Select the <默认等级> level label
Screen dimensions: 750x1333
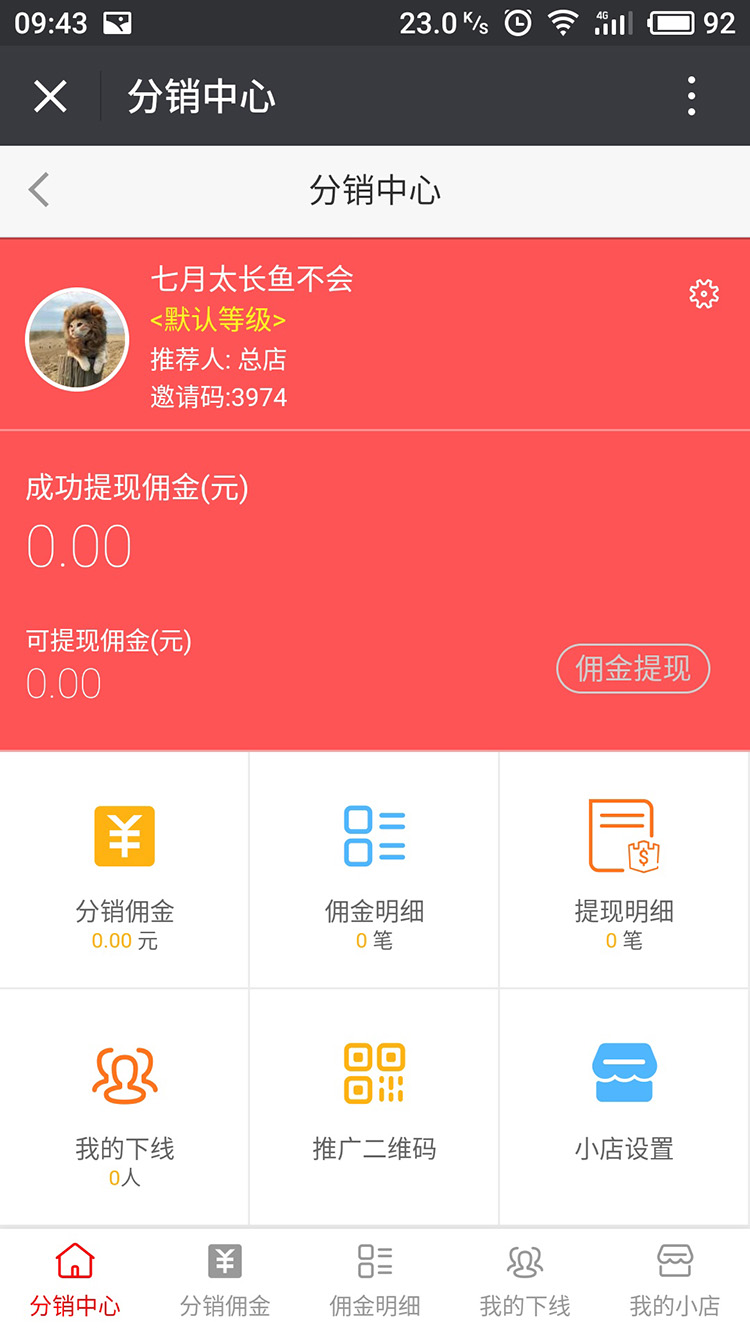[x=218, y=321]
